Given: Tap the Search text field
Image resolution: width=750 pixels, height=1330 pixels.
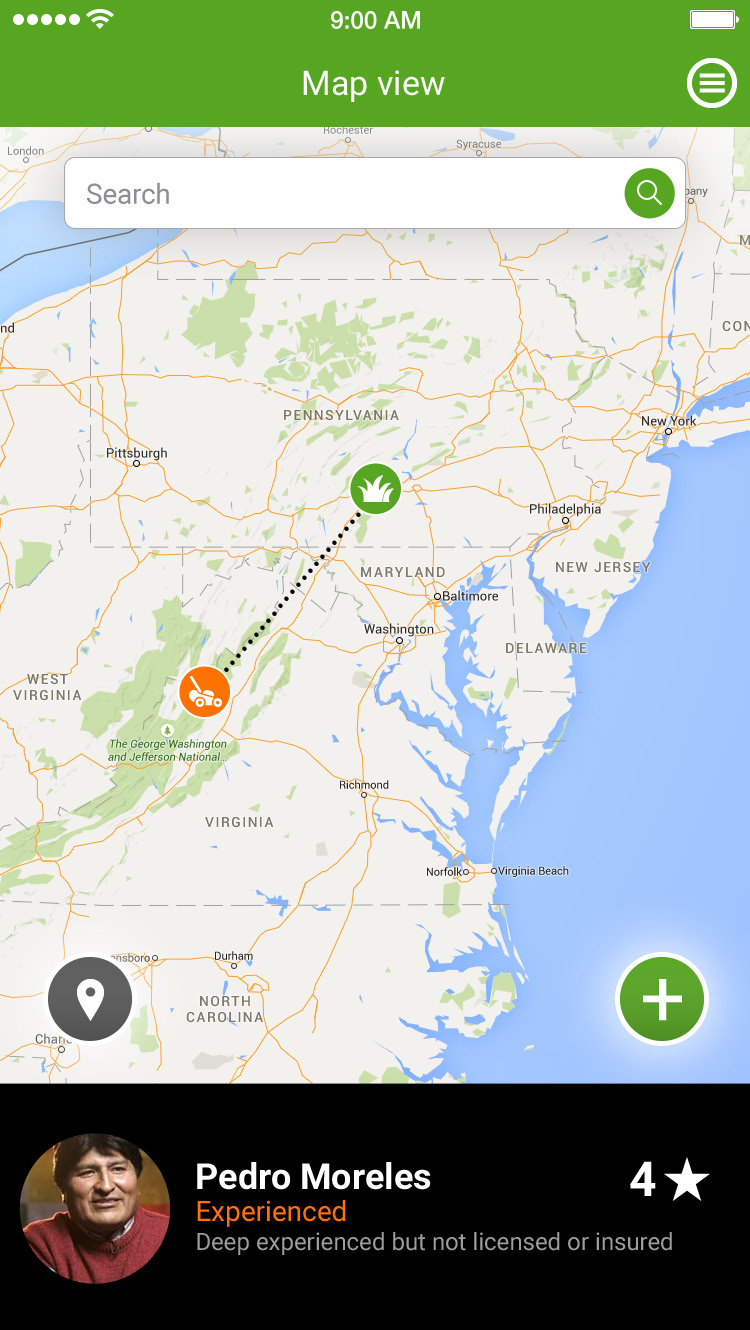Looking at the screenshot, I should tap(340, 194).
